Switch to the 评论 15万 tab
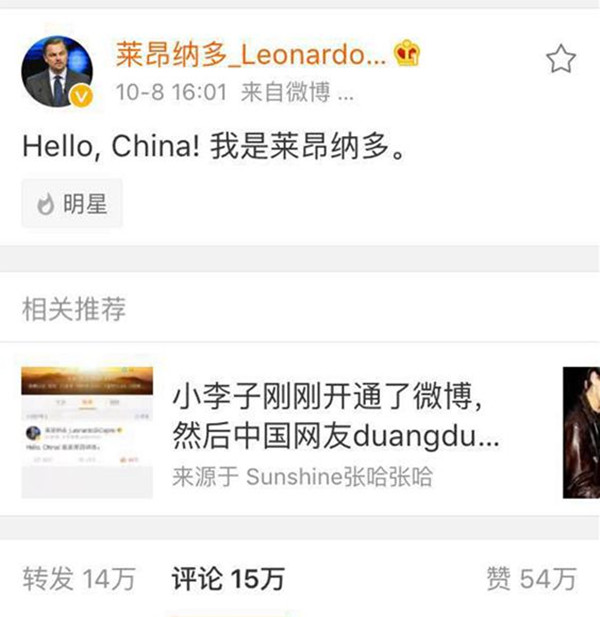The height and width of the screenshot is (617, 600). (x=228, y=577)
